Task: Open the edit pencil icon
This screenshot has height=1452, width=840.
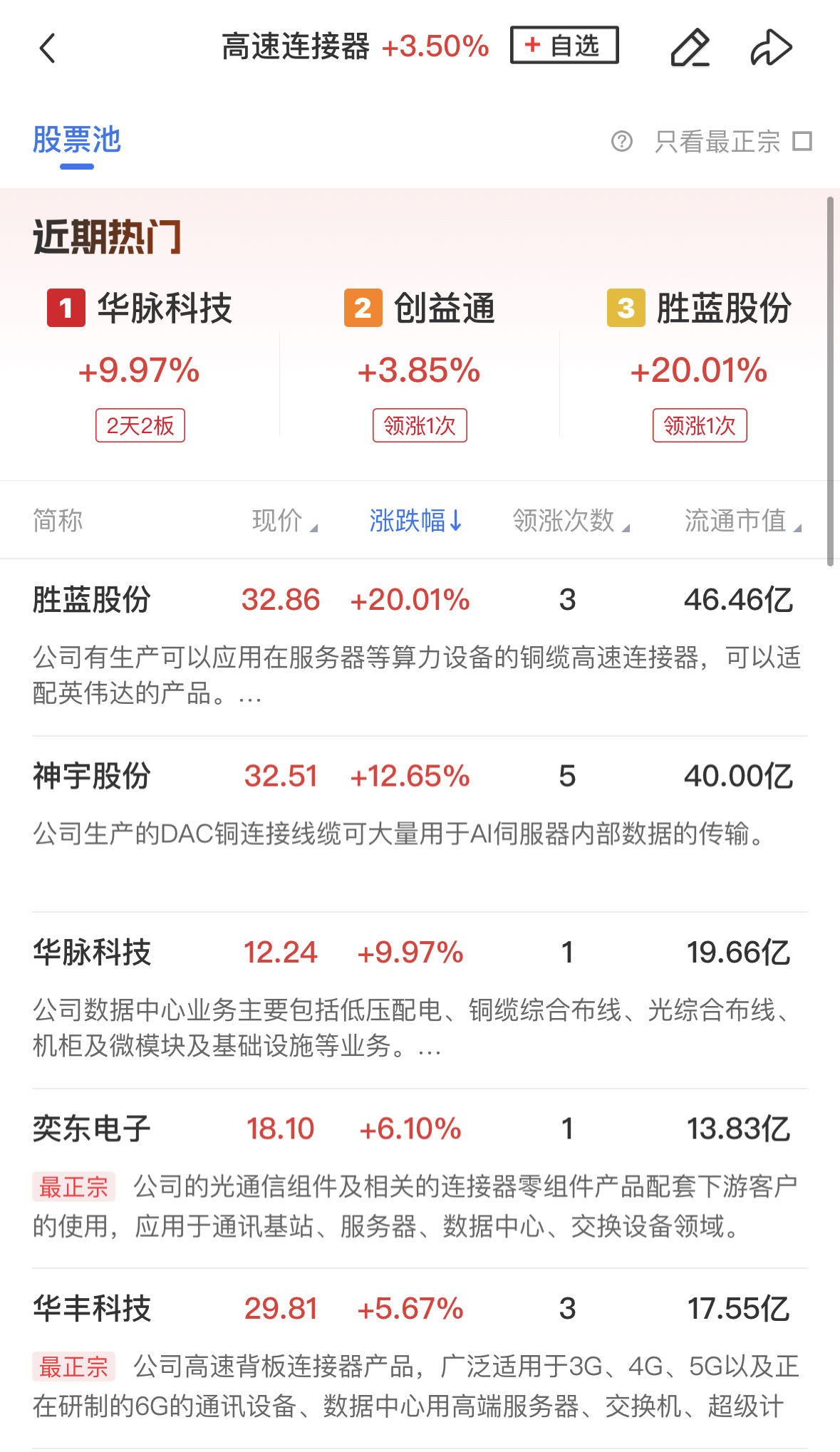Action: click(690, 48)
